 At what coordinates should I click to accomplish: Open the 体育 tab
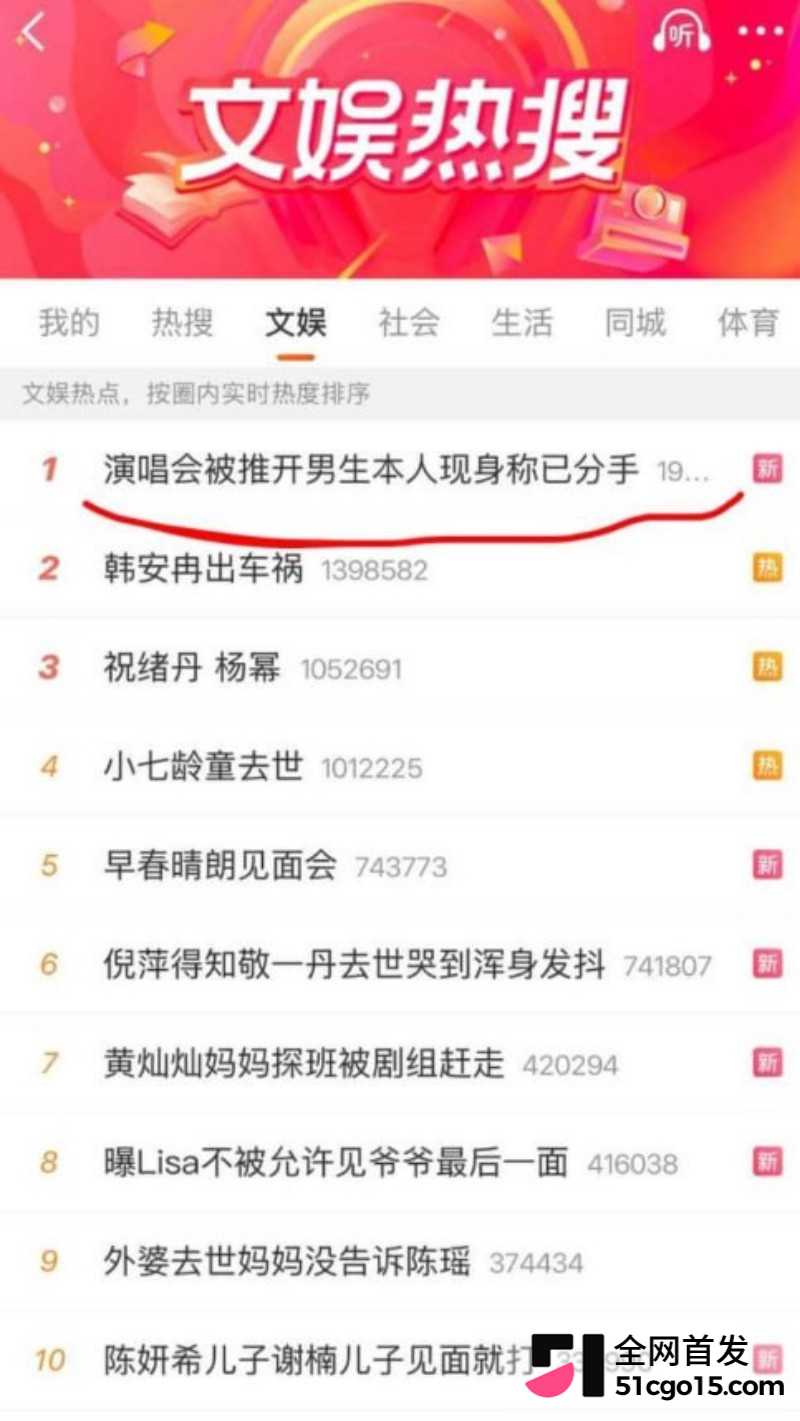pyautogui.click(x=748, y=323)
